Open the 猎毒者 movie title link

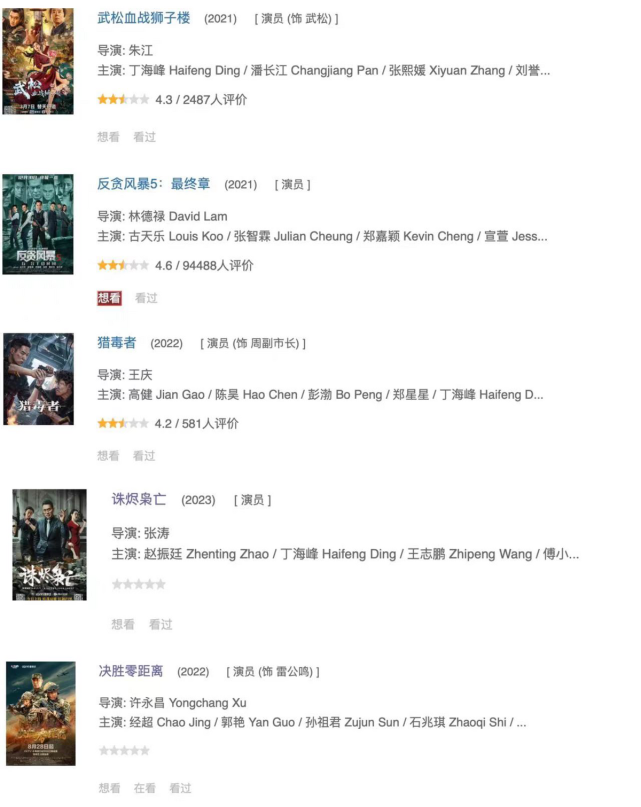click(x=116, y=343)
